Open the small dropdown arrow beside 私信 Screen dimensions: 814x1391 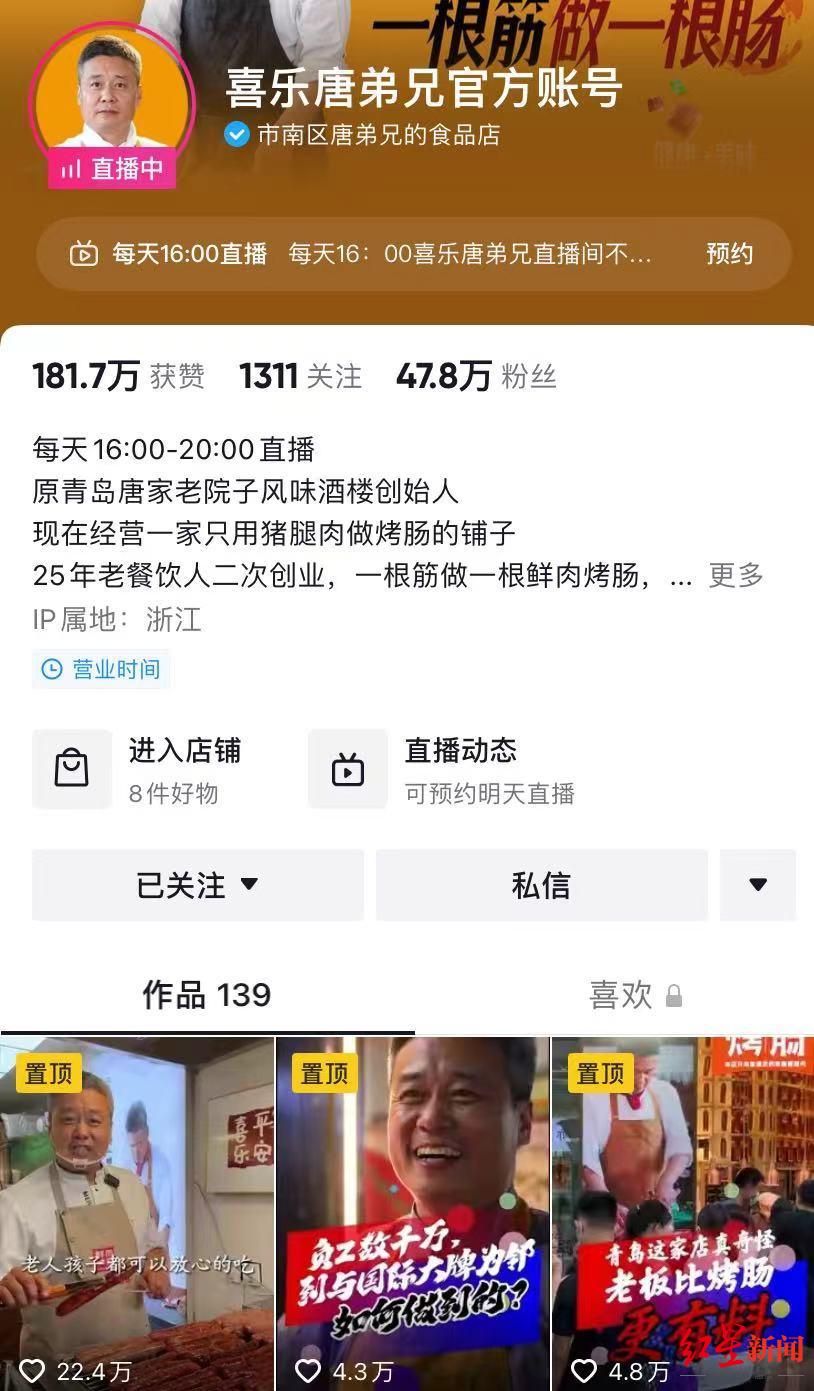758,884
